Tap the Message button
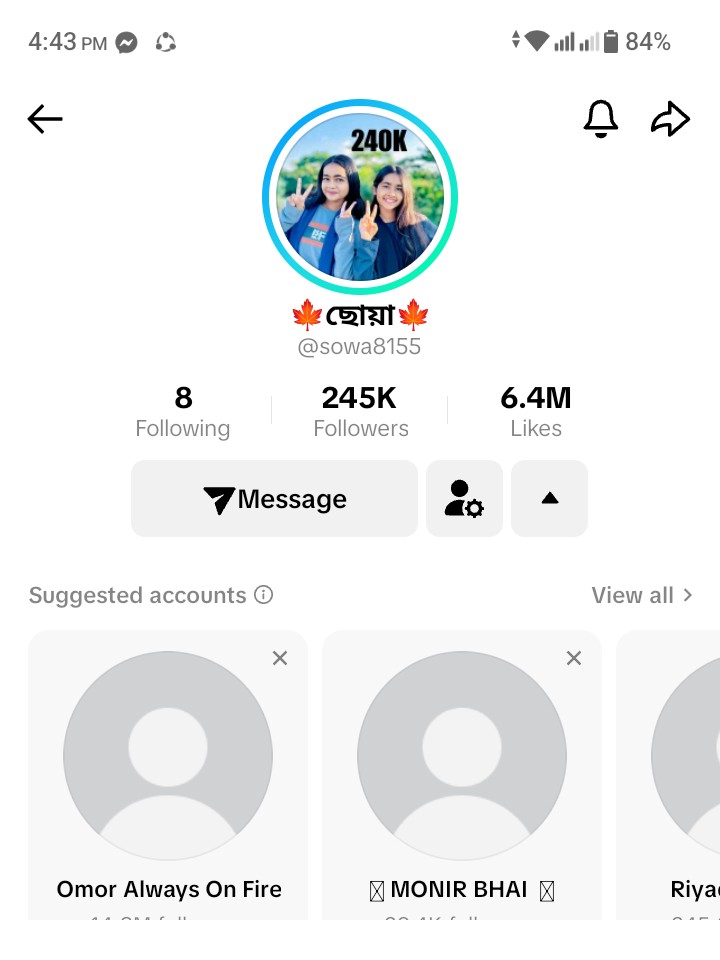 [274, 499]
